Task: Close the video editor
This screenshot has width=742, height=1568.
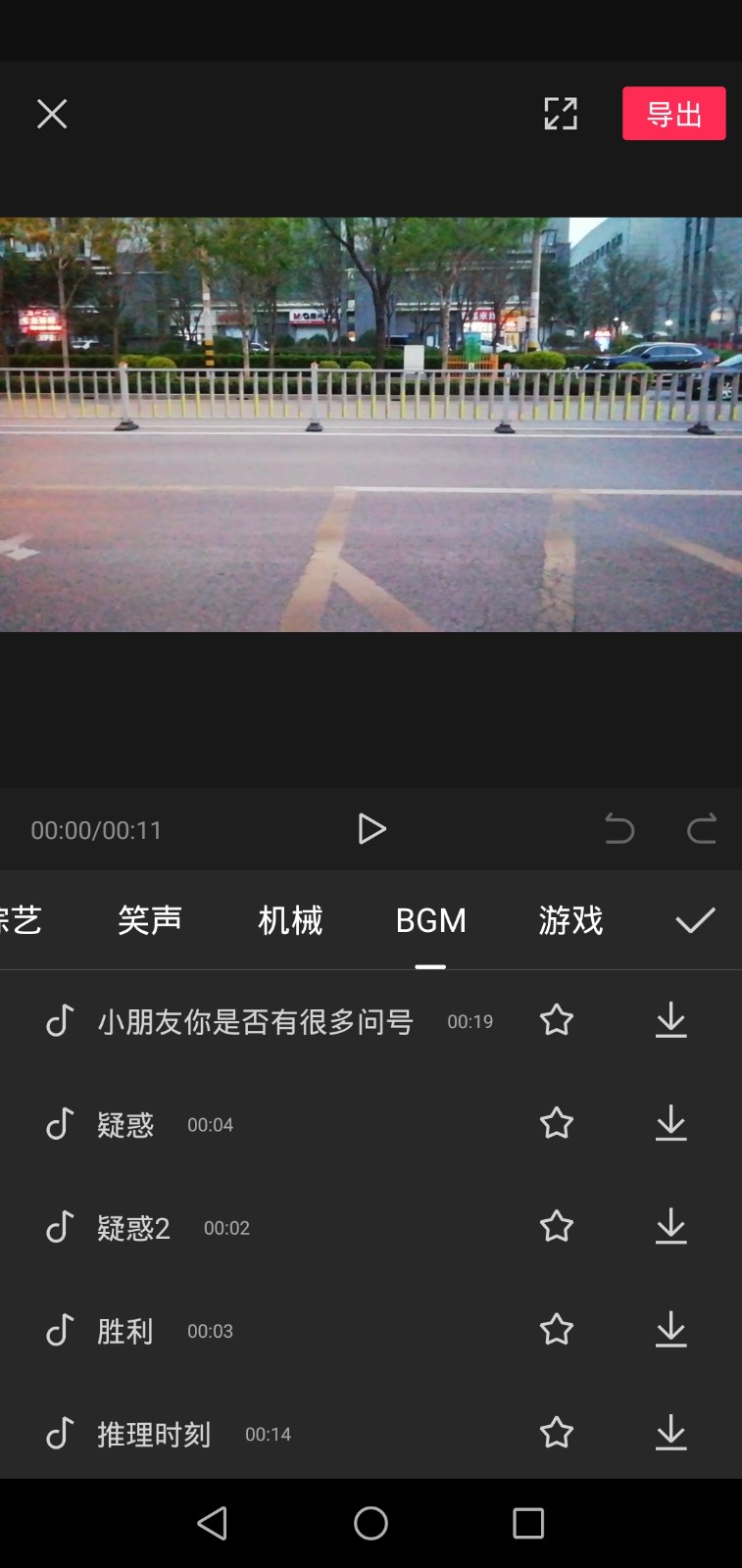Action: click(52, 115)
